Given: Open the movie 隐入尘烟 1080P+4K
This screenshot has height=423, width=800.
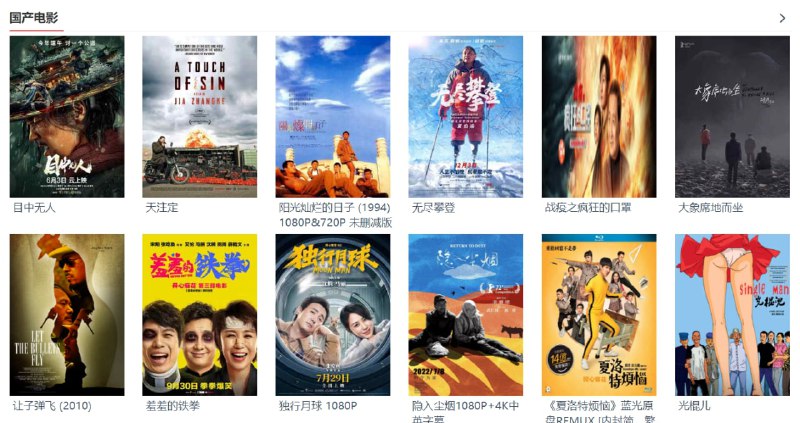Looking at the screenshot, I should tap(466, 315).
